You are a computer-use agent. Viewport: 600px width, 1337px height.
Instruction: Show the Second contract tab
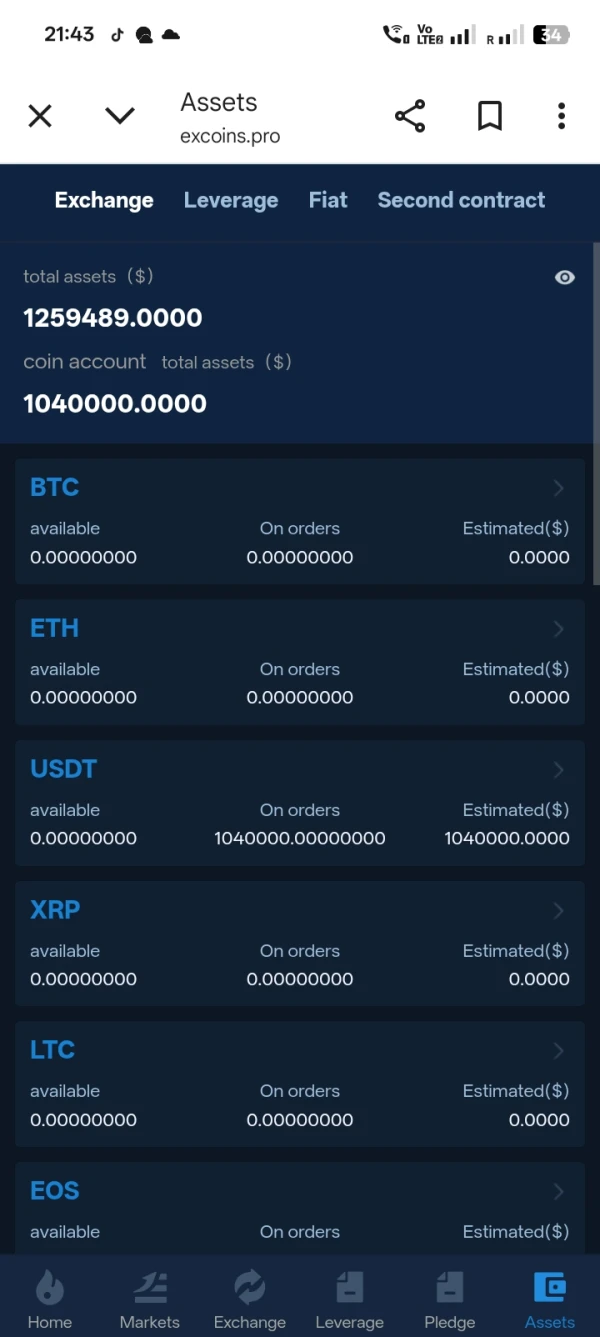[461, 200]
